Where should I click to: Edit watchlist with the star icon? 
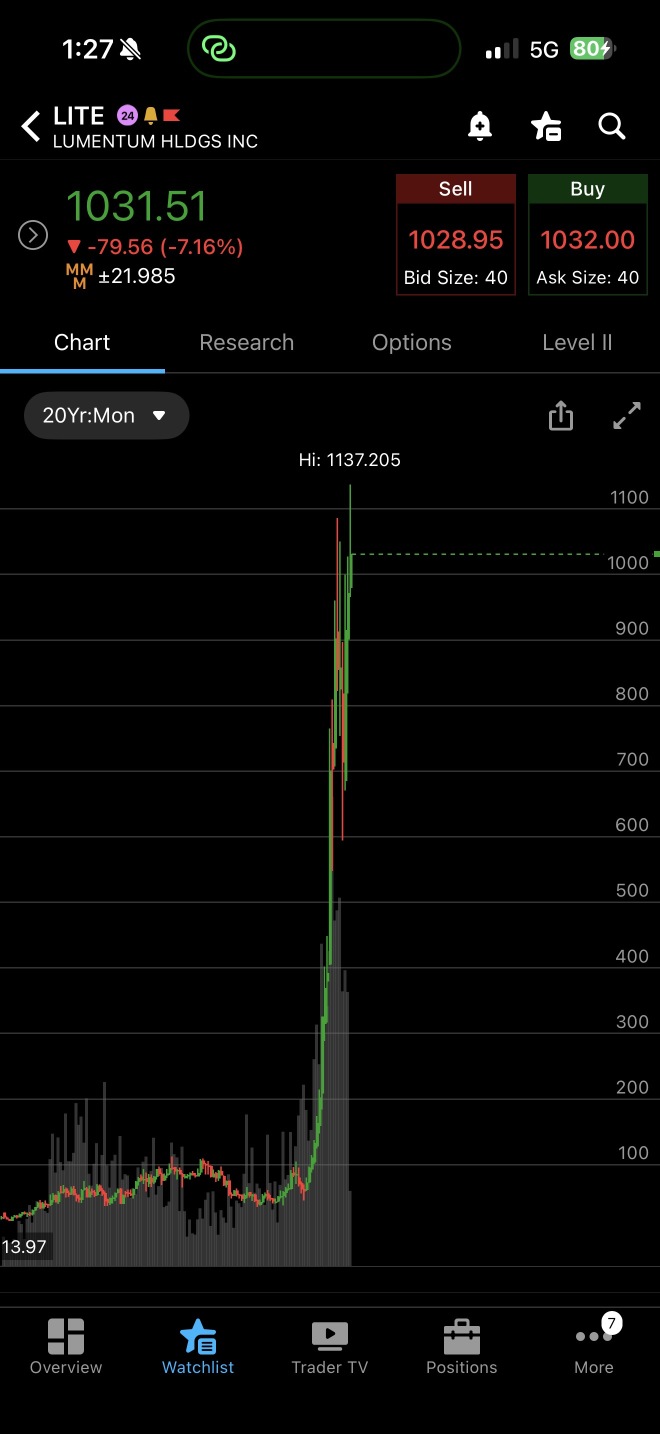(x=546, y=126)
